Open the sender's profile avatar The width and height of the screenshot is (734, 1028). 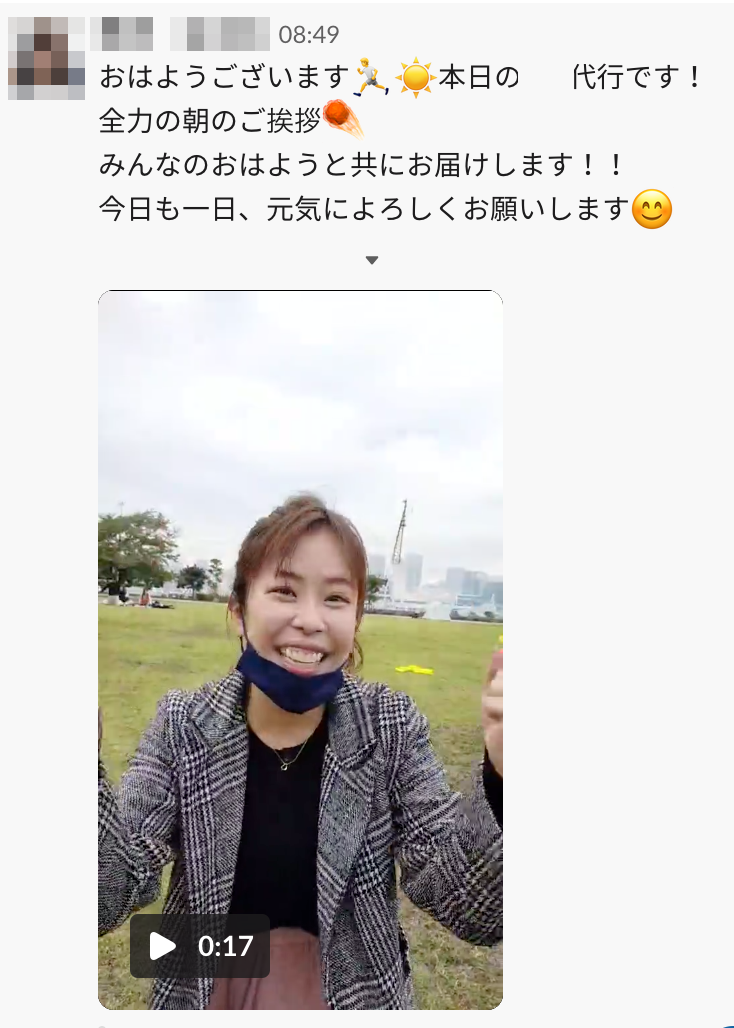tap(46, 58)
